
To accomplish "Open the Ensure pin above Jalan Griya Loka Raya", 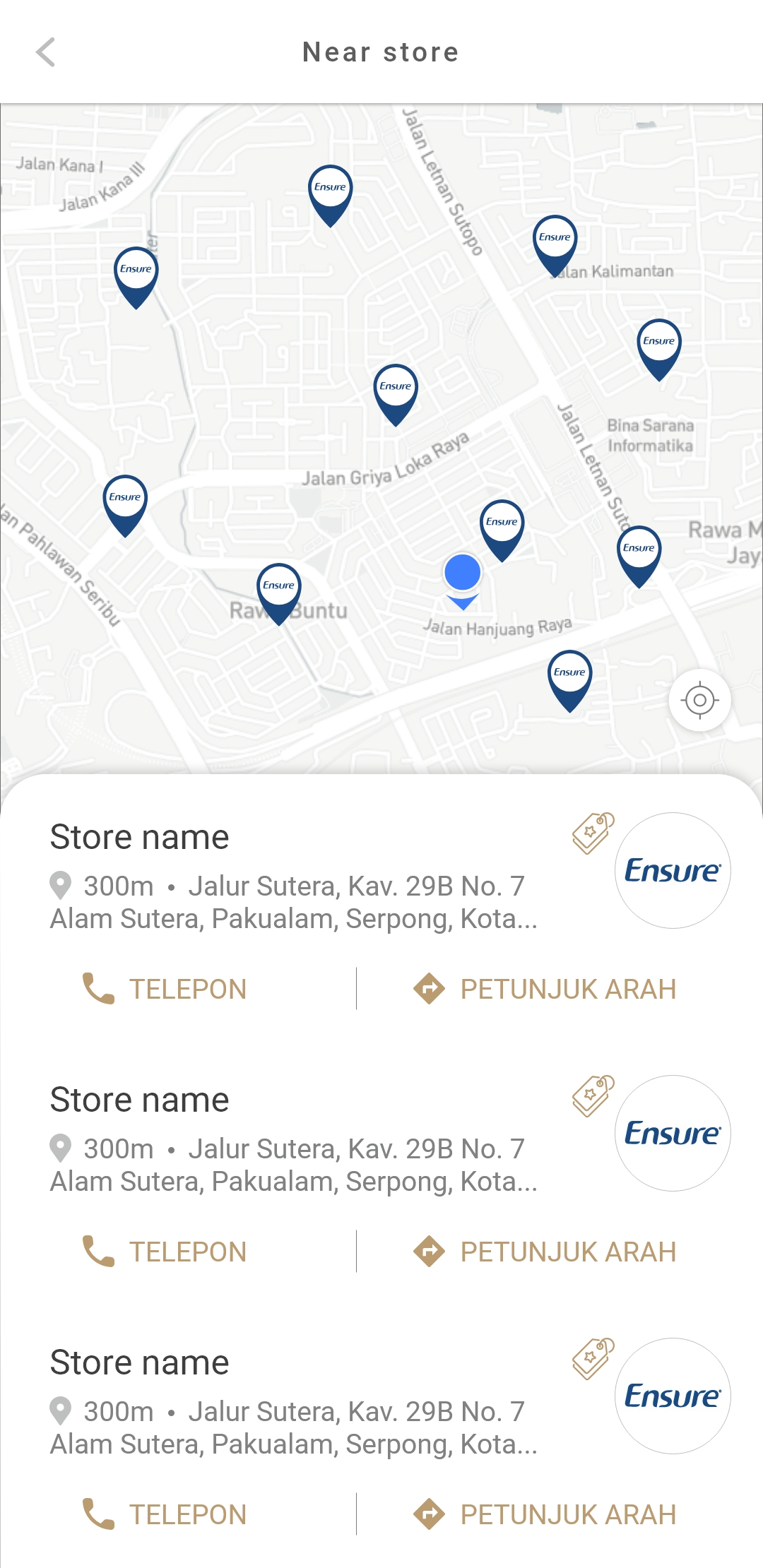I will pyautogui.click(x=395, y=394).
